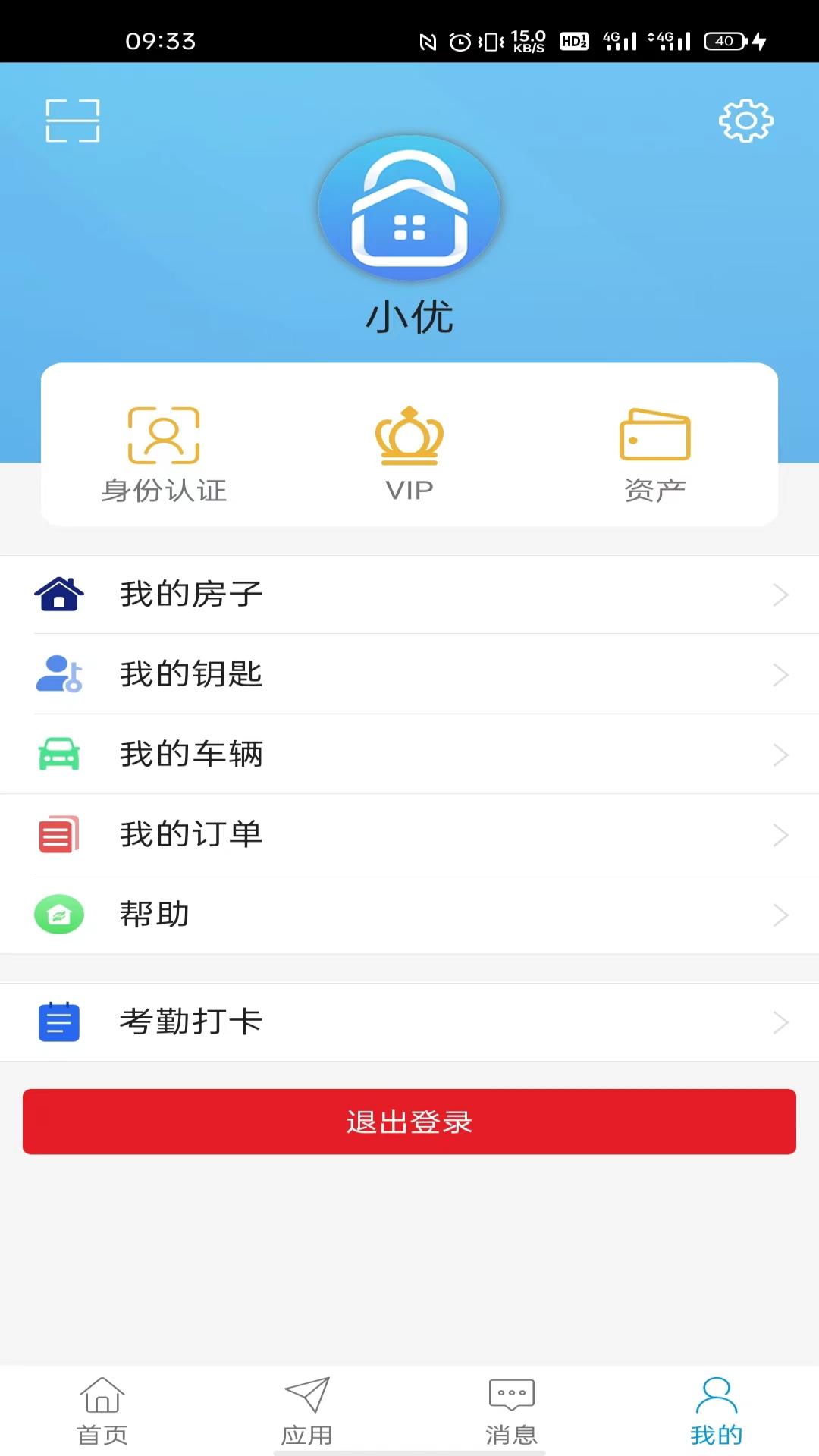This screenshot has width=819, height=1456.
Task: Open the settings gear
Action: click(746, 120)
